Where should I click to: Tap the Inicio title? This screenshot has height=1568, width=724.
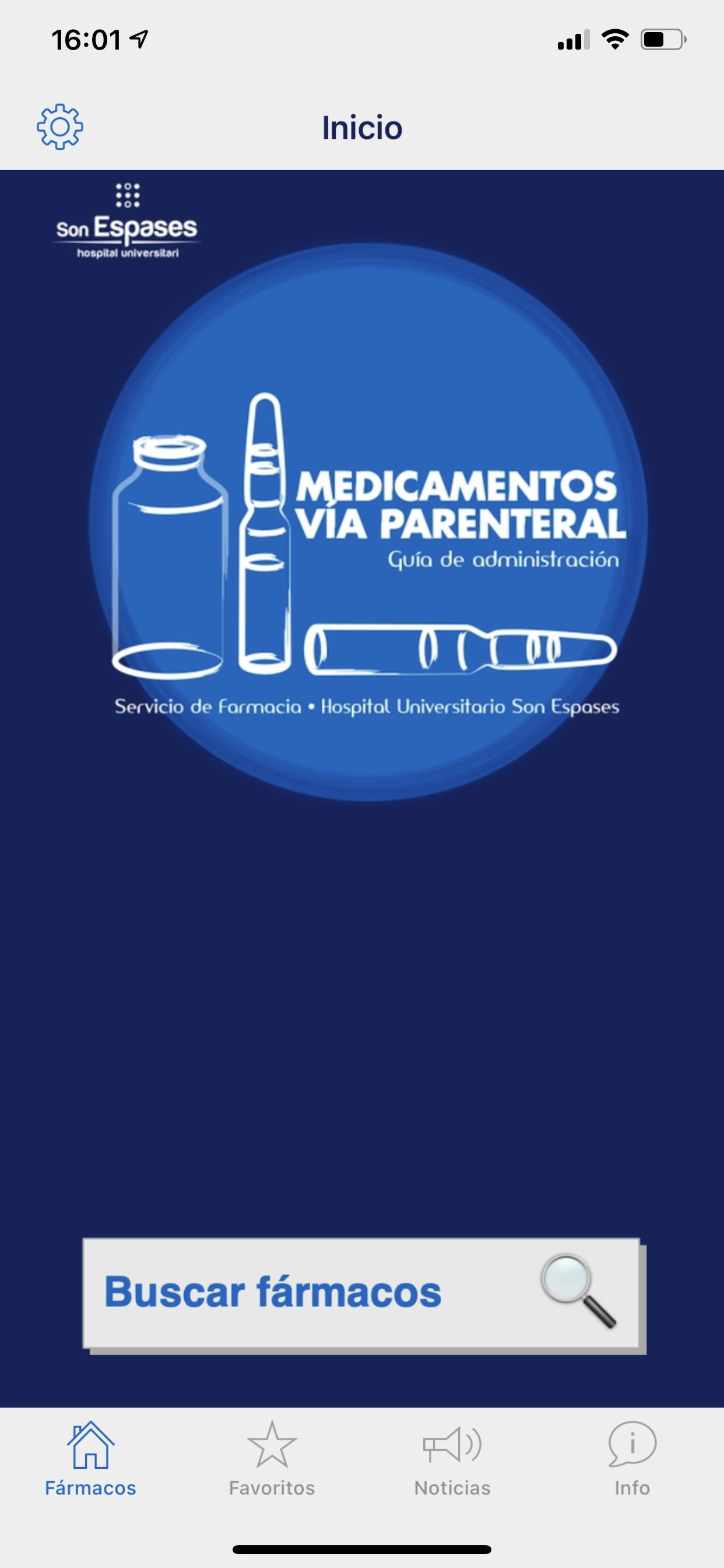pos(361,127)
